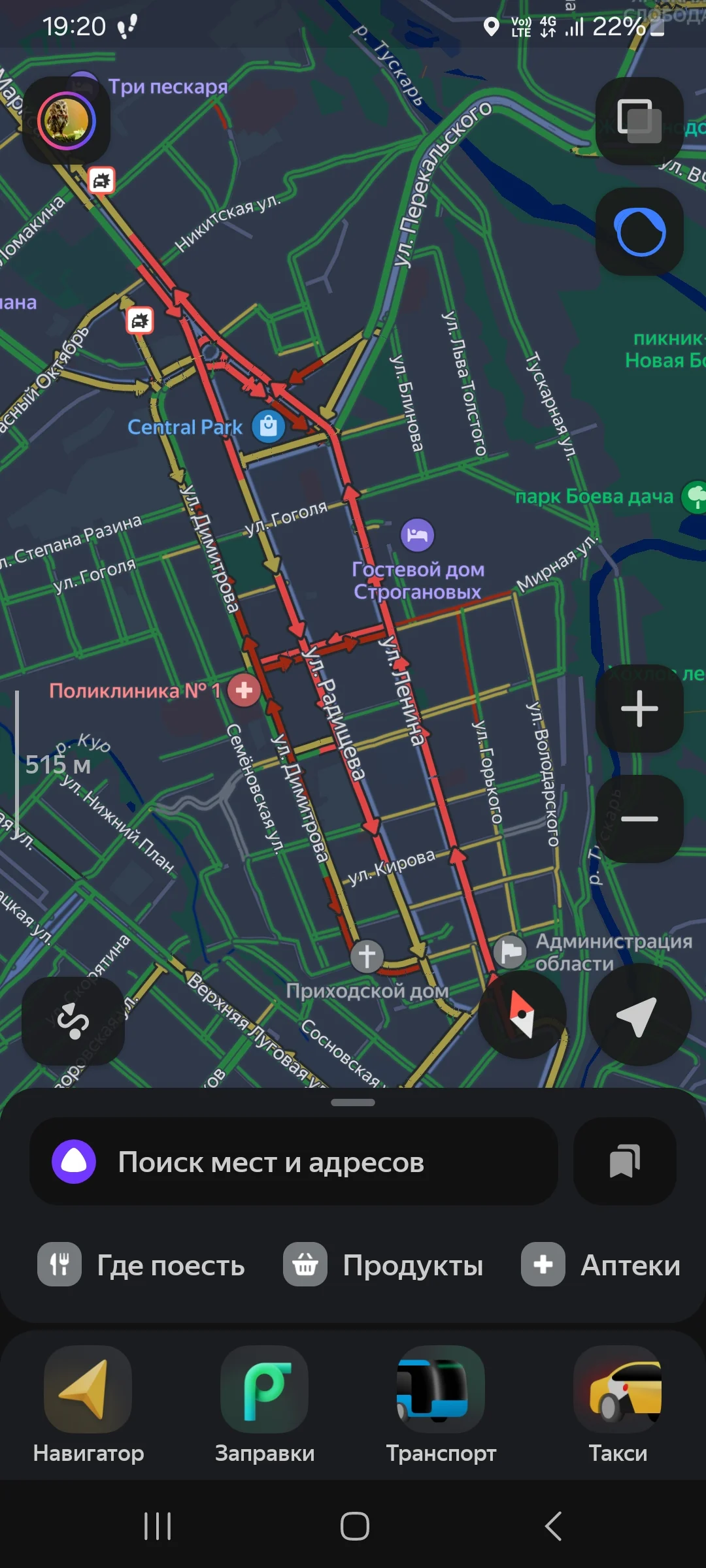This screenshot has height=1568, width=706.
Task: Toggle map orientation with the compass
Action: click(x=523, y=1015)
